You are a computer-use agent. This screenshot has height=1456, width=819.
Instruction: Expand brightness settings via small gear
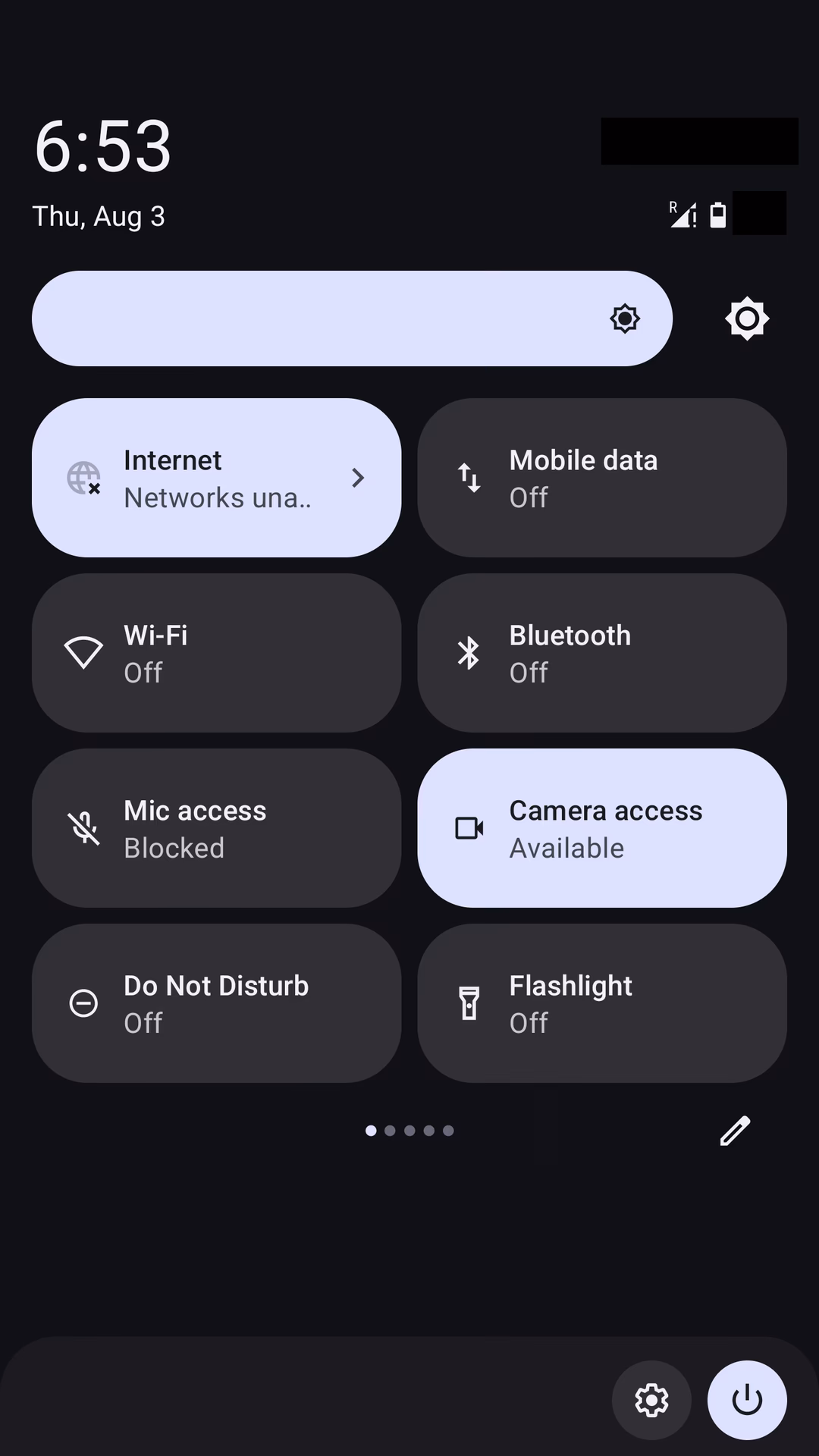coord(747,318)
